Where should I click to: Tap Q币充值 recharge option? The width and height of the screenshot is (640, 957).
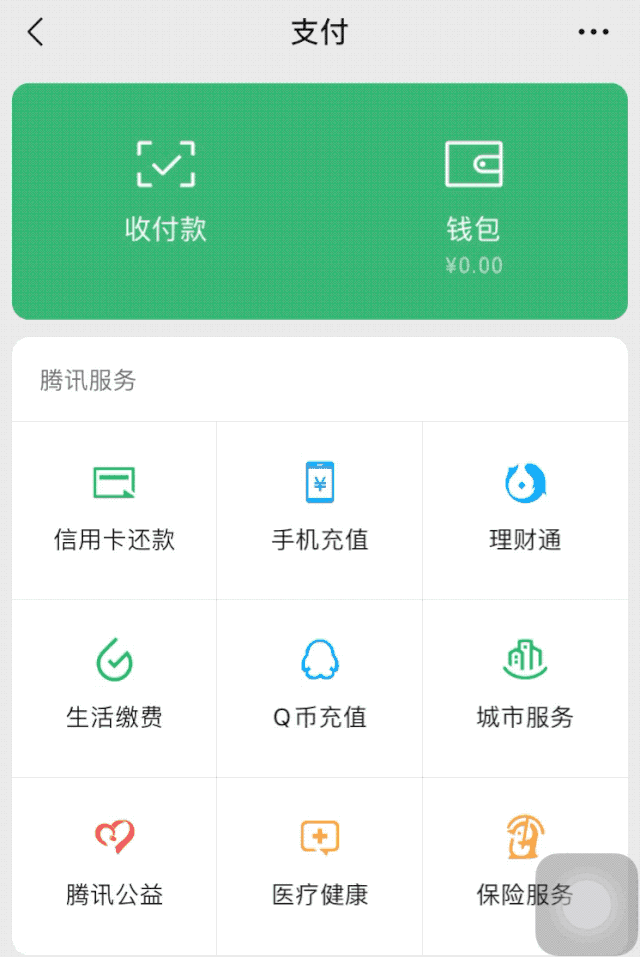[319, 687]
